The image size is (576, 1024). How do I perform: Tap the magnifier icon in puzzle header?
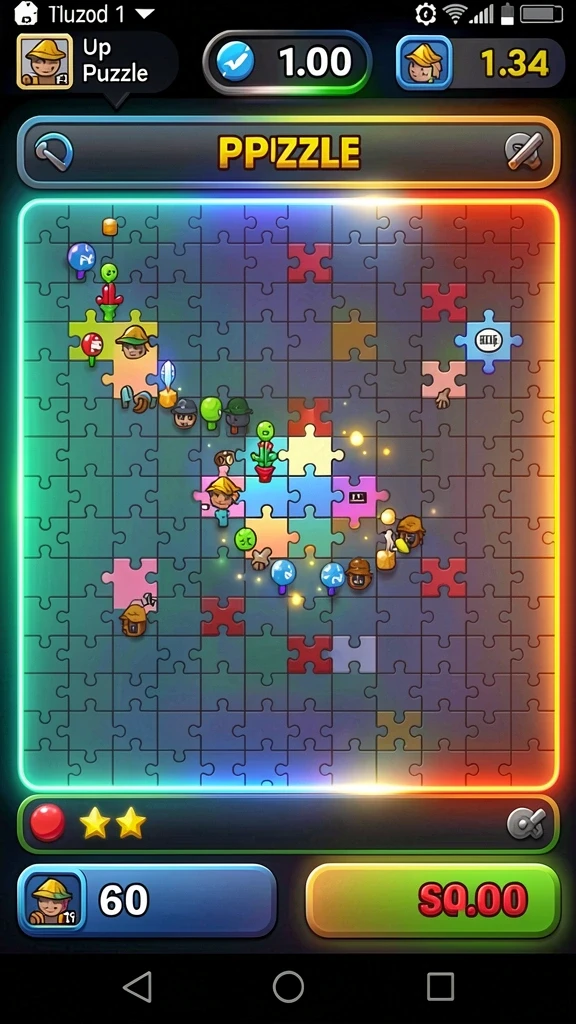(x=53, y=152)
